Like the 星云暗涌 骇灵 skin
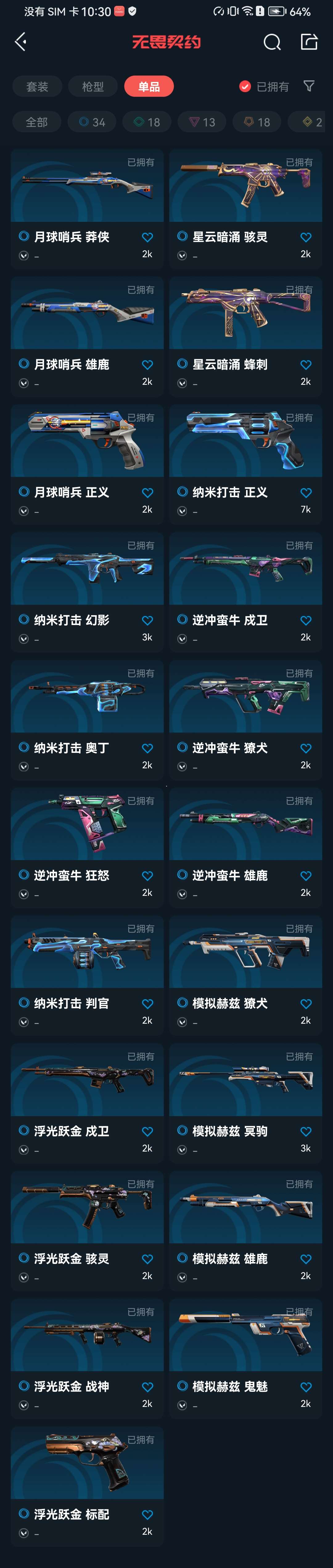Image resolution: width=333 pixels, height=1568 pixels. [x=306, y=238]
